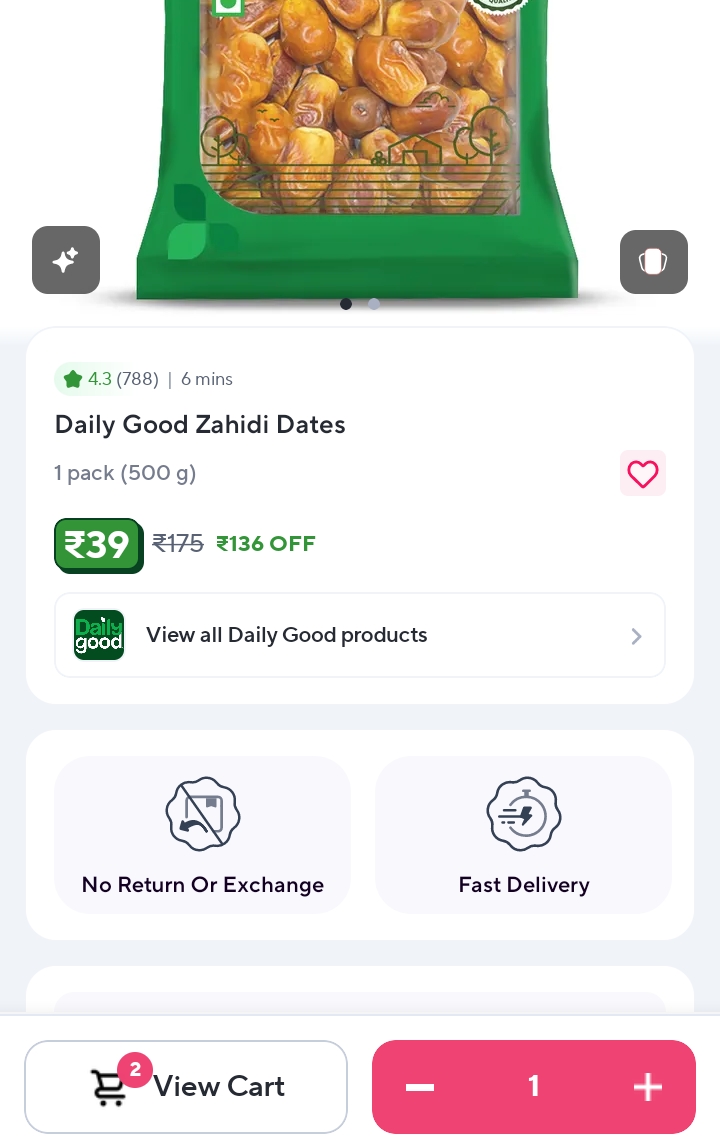The width and height of the screenshot is (720, 1144).
Task: Open the 4.3 rating with 788 reviews
Action: 110,379
